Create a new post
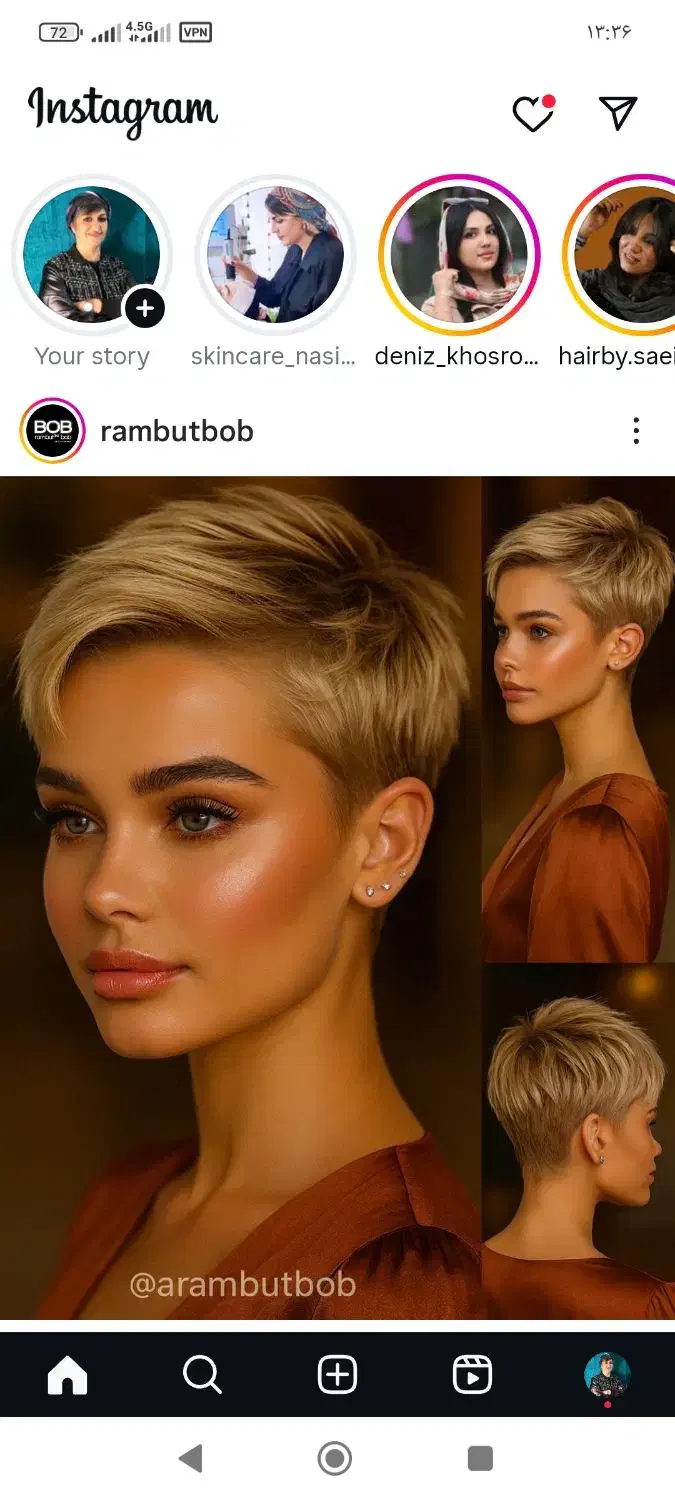675x1500 pixels. coord(337,1376)
